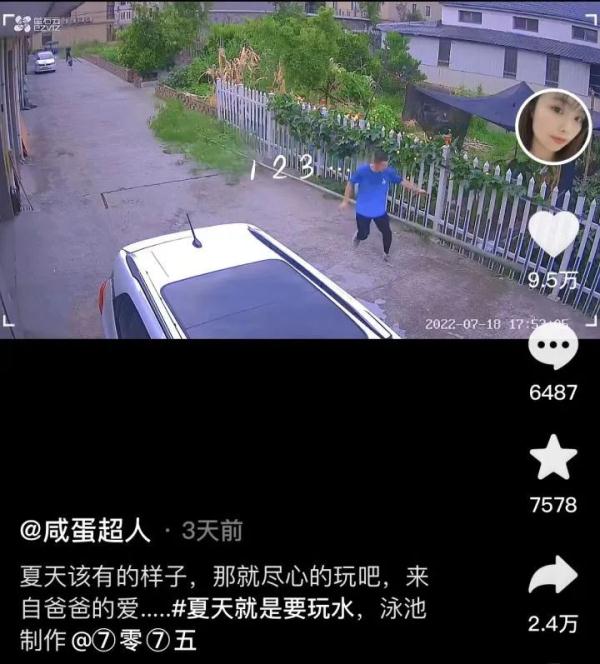Add the video to favorites with the star
The image size is (600, 664).
(x=553, y=458)
